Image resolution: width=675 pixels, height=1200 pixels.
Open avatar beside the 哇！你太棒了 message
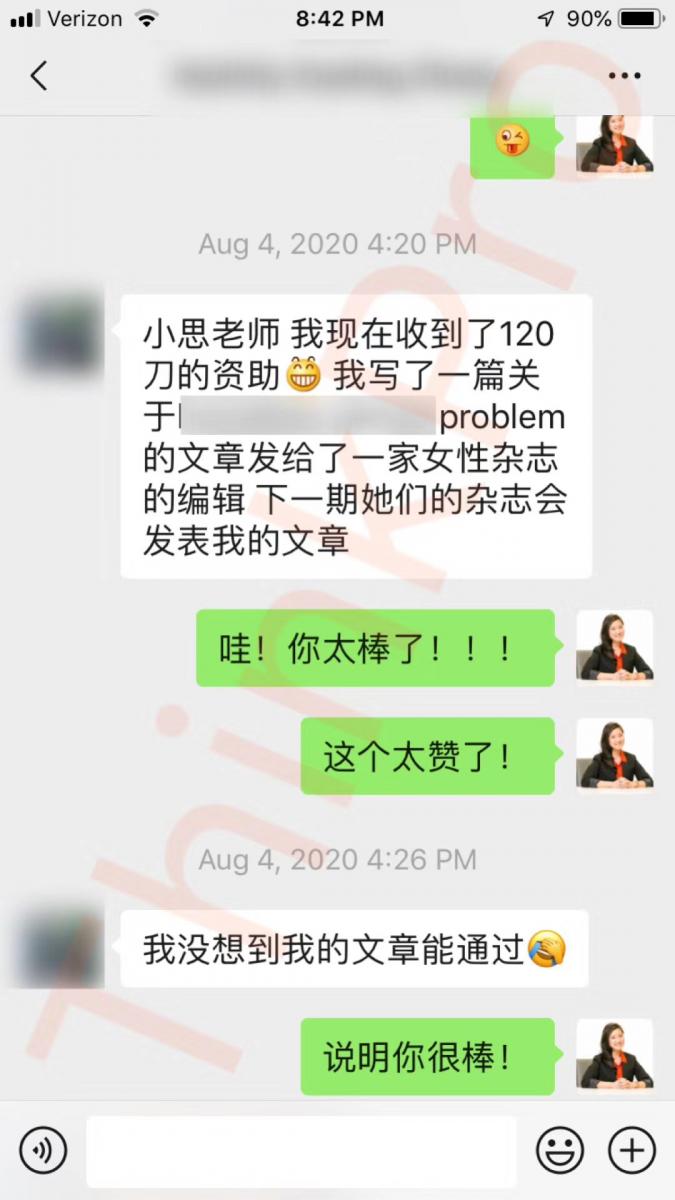(x=615, y=648)
